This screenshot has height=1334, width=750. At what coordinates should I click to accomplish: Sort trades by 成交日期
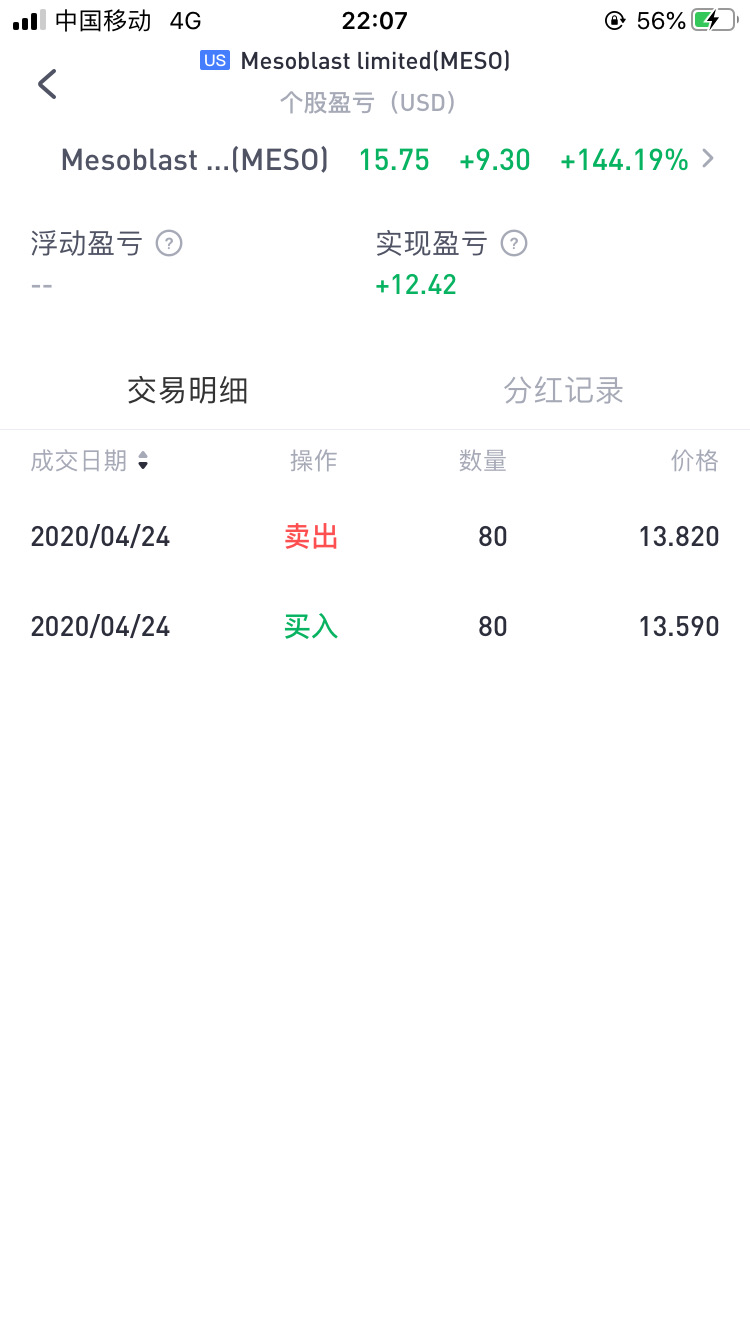(x=90, y=460)
